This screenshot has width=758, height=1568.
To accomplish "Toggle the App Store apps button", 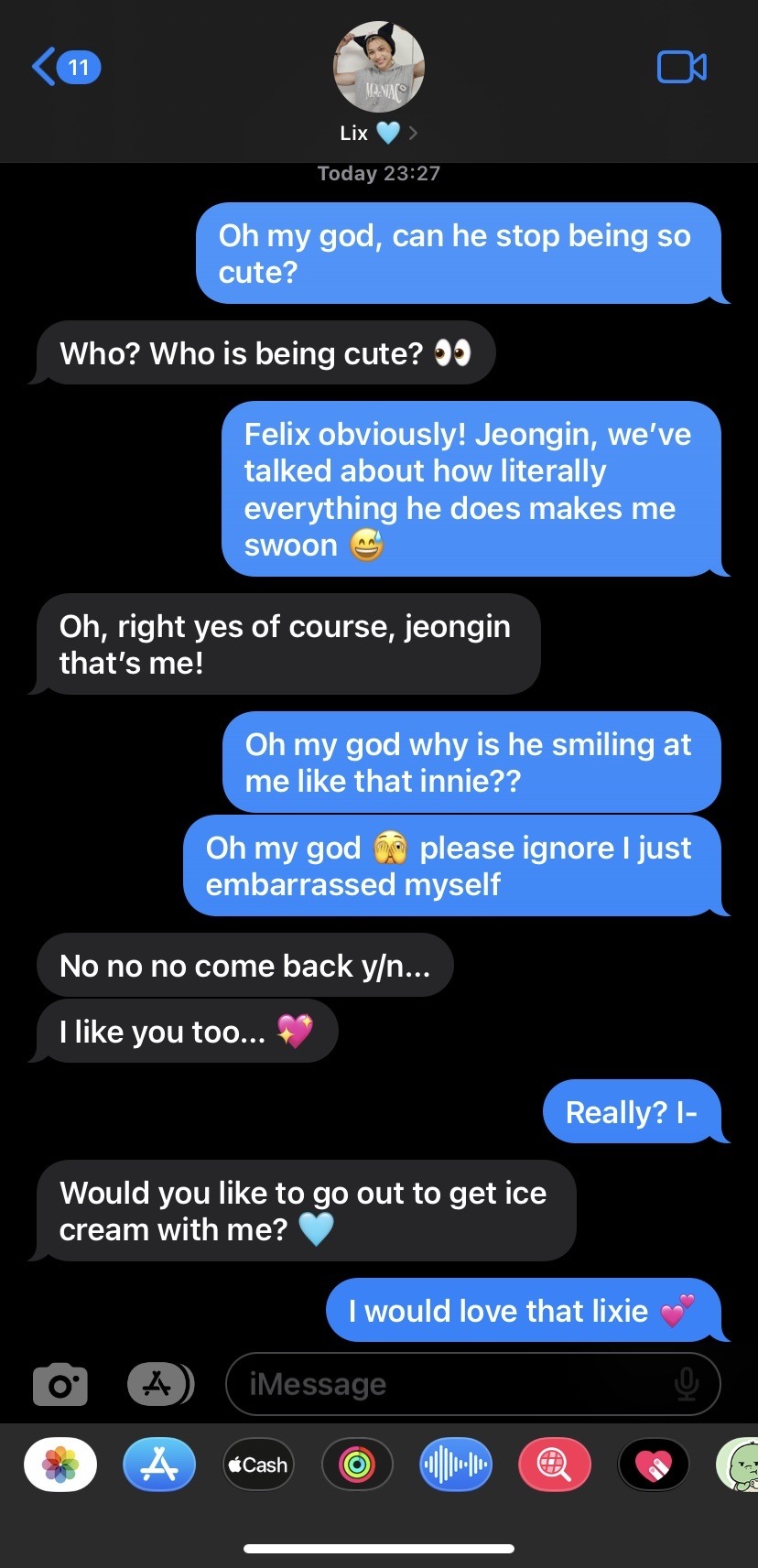I will tap(159, 1384).
